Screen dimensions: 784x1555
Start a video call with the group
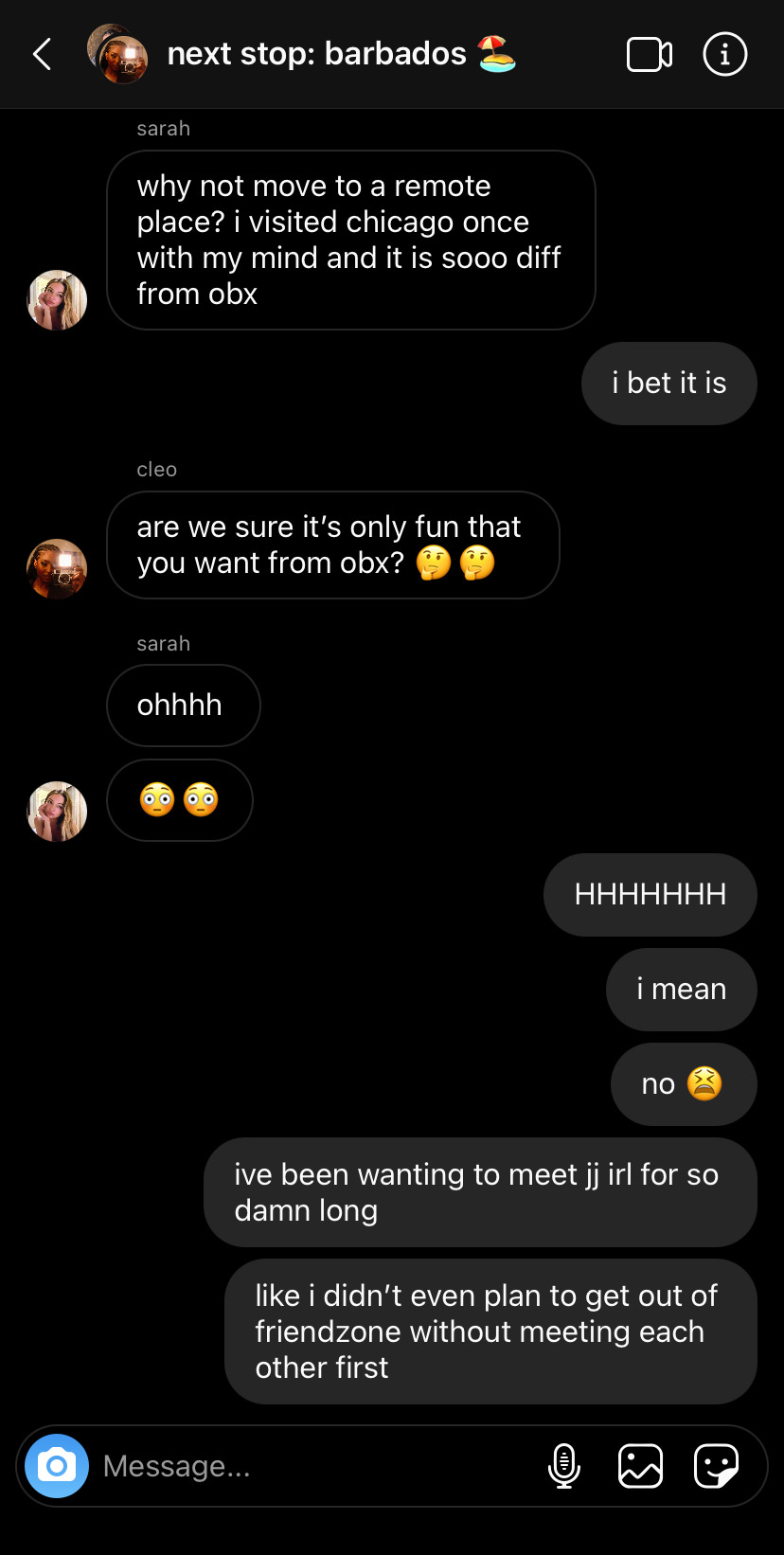point(650,54)
